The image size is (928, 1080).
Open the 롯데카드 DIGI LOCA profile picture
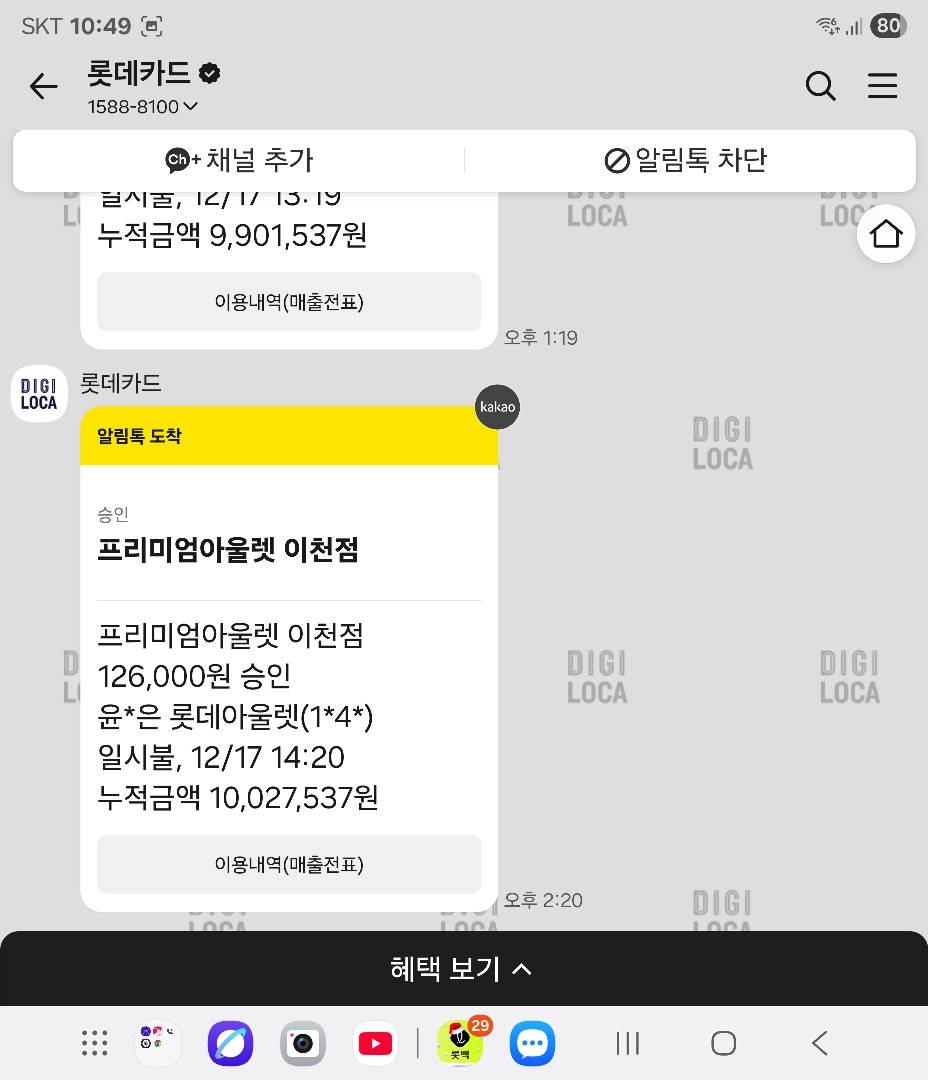pyautogui.click(x=39, y=394)
